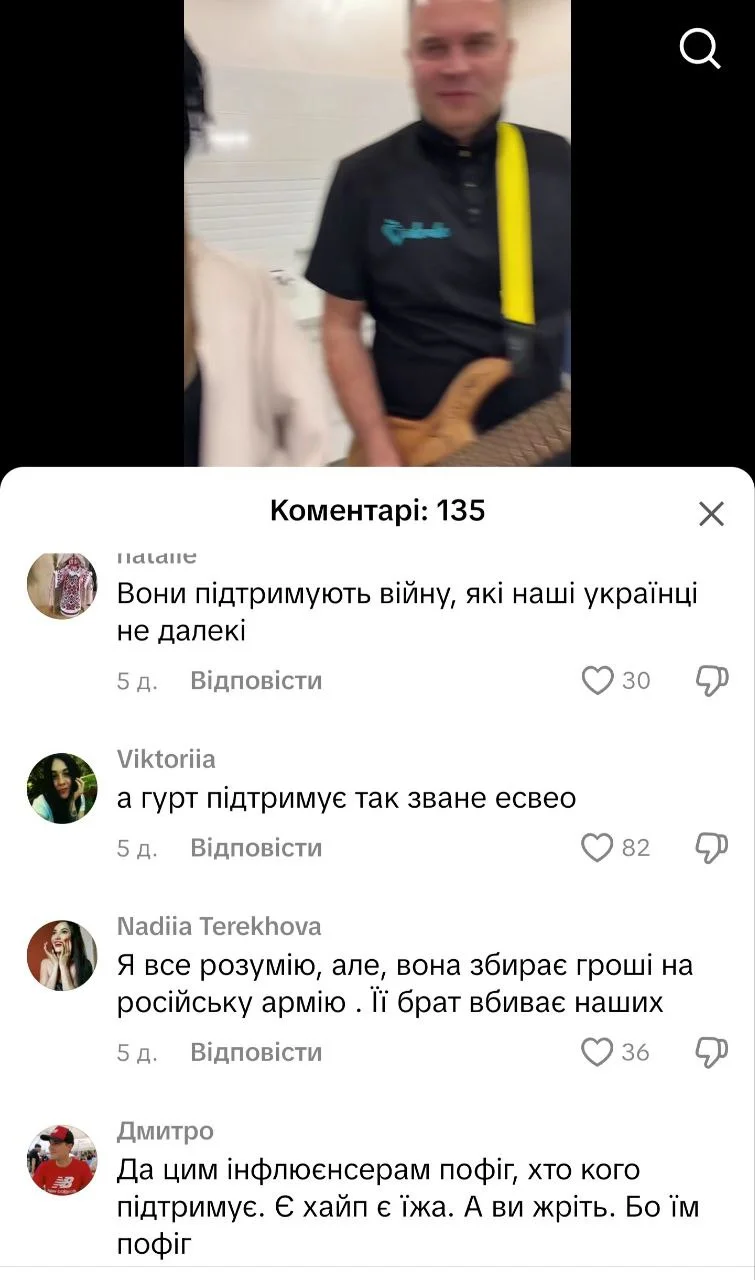This screenshot has width=755, height=1280.
Task: Reply to Viktoriia's comment
Action: (256, 848)
